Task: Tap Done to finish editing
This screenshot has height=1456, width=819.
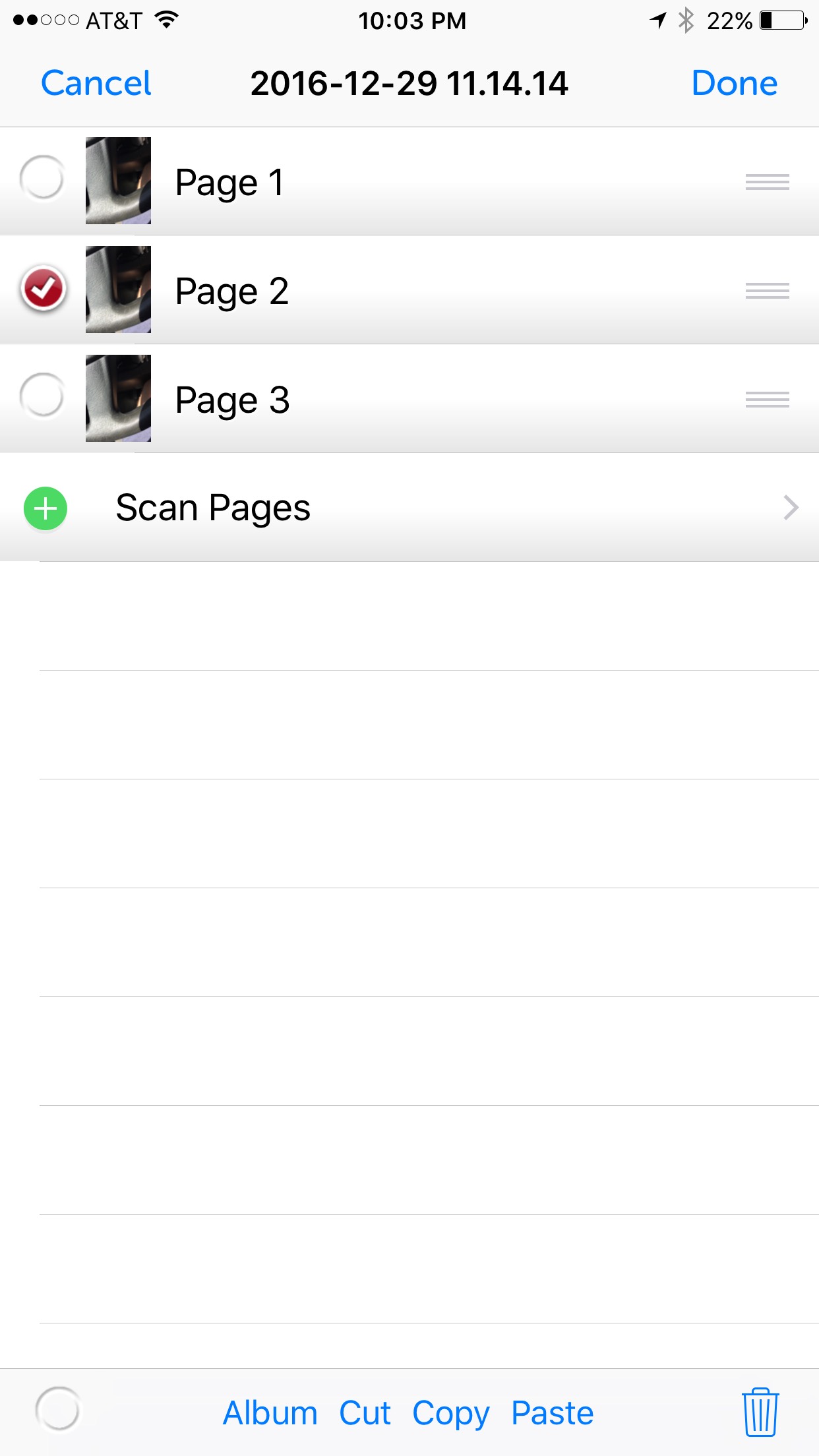Action: [x=735, y=84]
